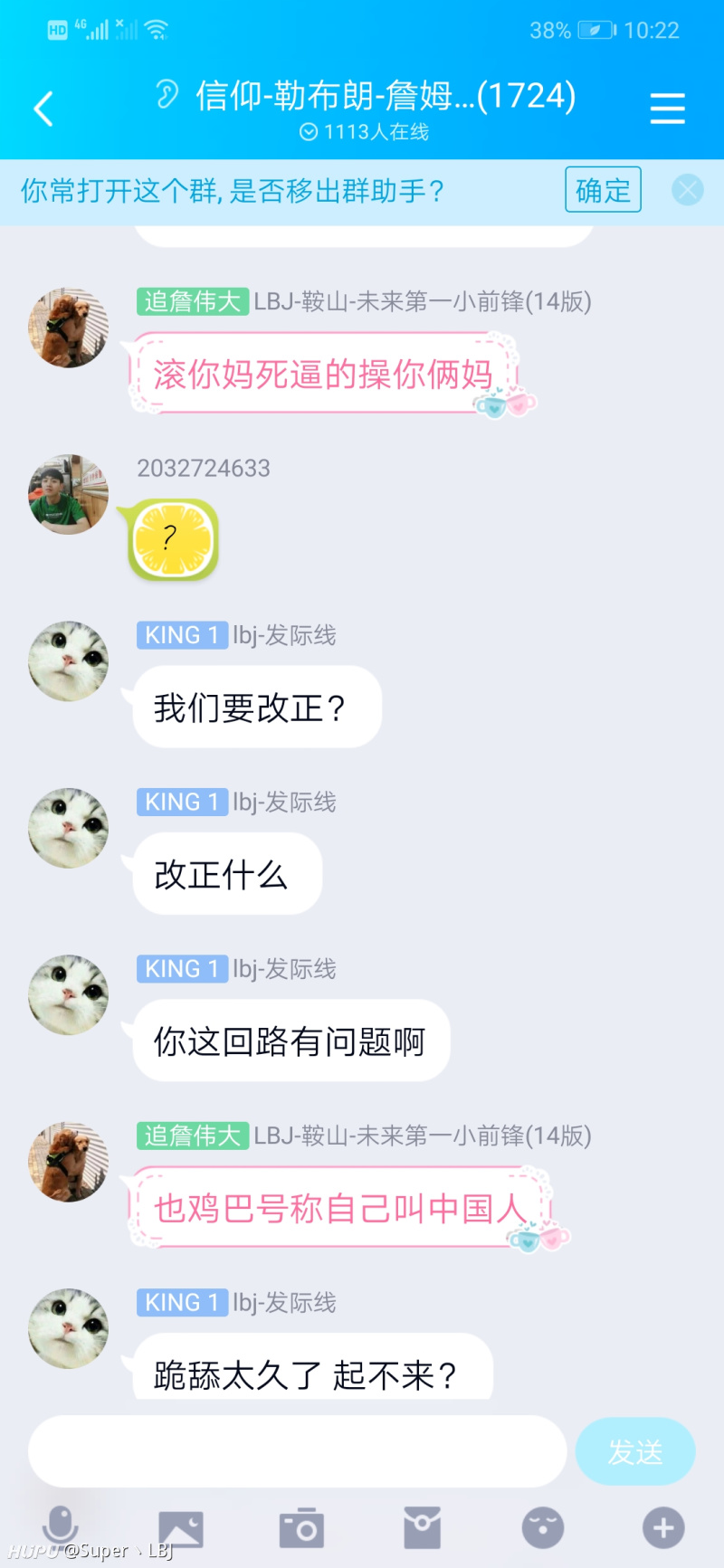This screenshot has height=1568, width=724.
Task: Open the emoji face panel
Action: (x=543, y=1528)
